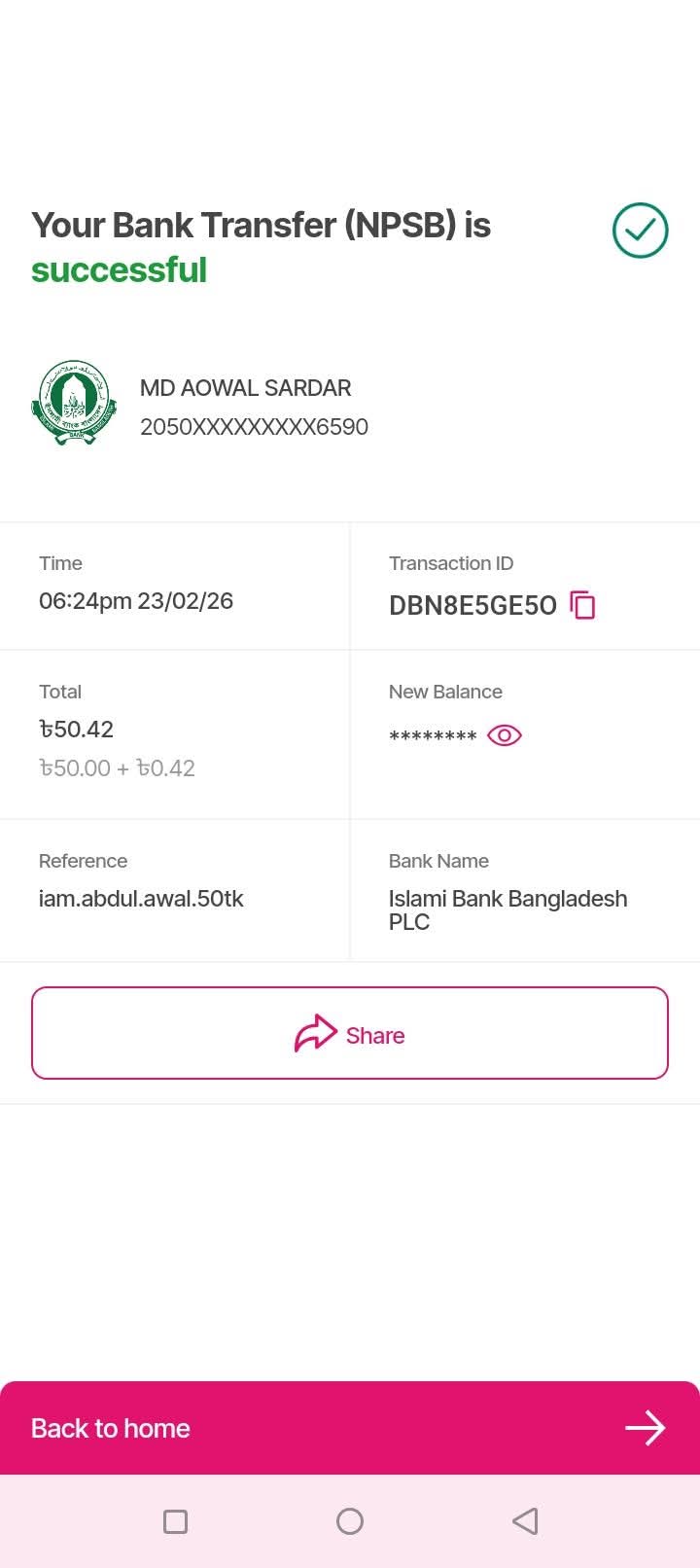The width and height of the screenshot is (700, 1568).
Task: Go back to home
Action: 350,1428
